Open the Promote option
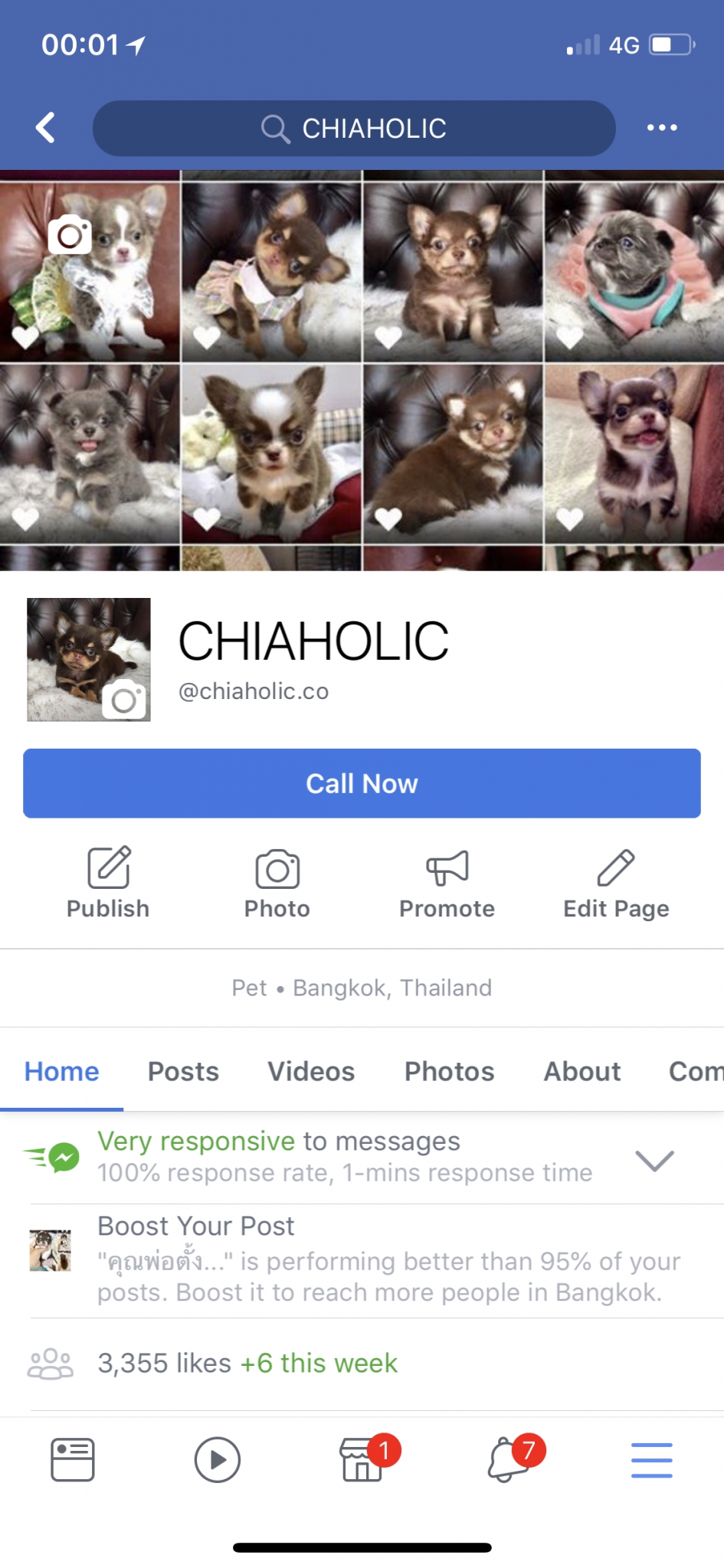Image resolution: width=724 pixels, height=1568 pixels. pos(447,883)
